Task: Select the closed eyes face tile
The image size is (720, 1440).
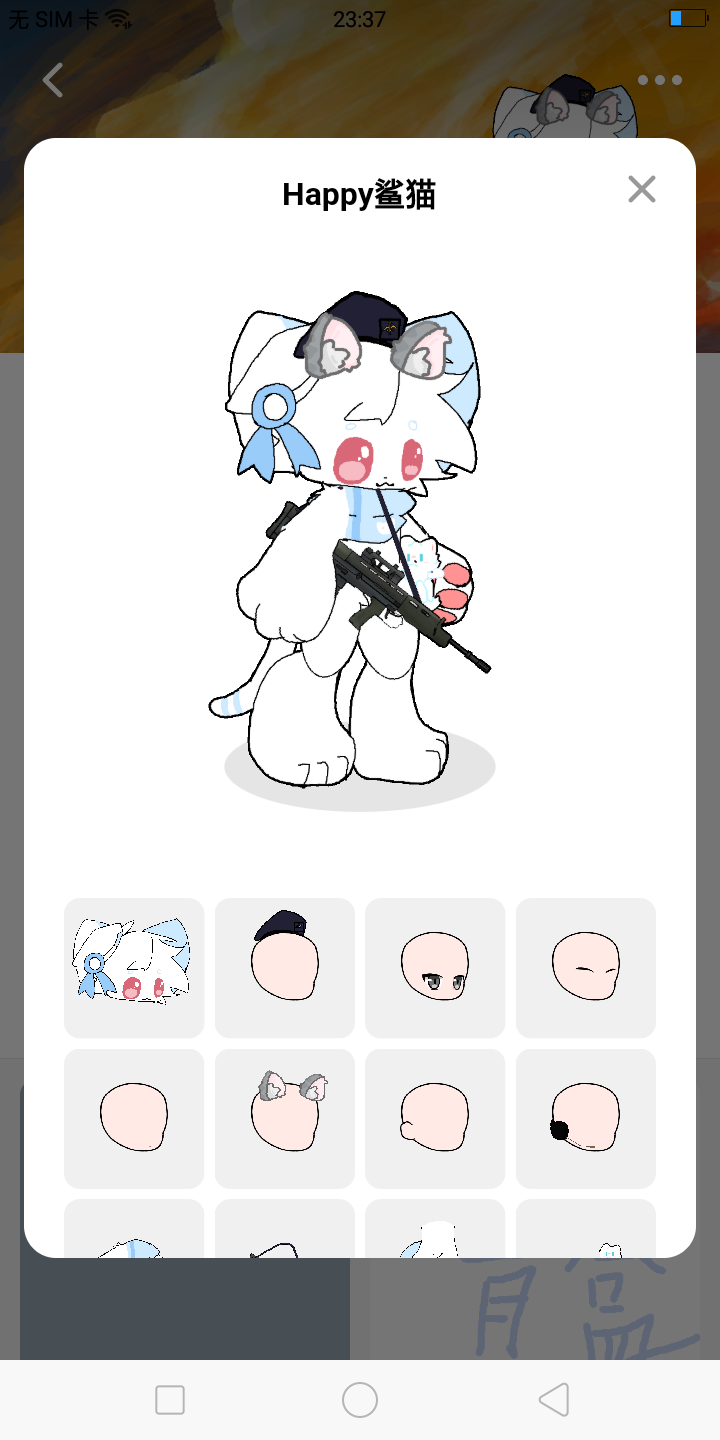Action: click(x=586, y=968)
